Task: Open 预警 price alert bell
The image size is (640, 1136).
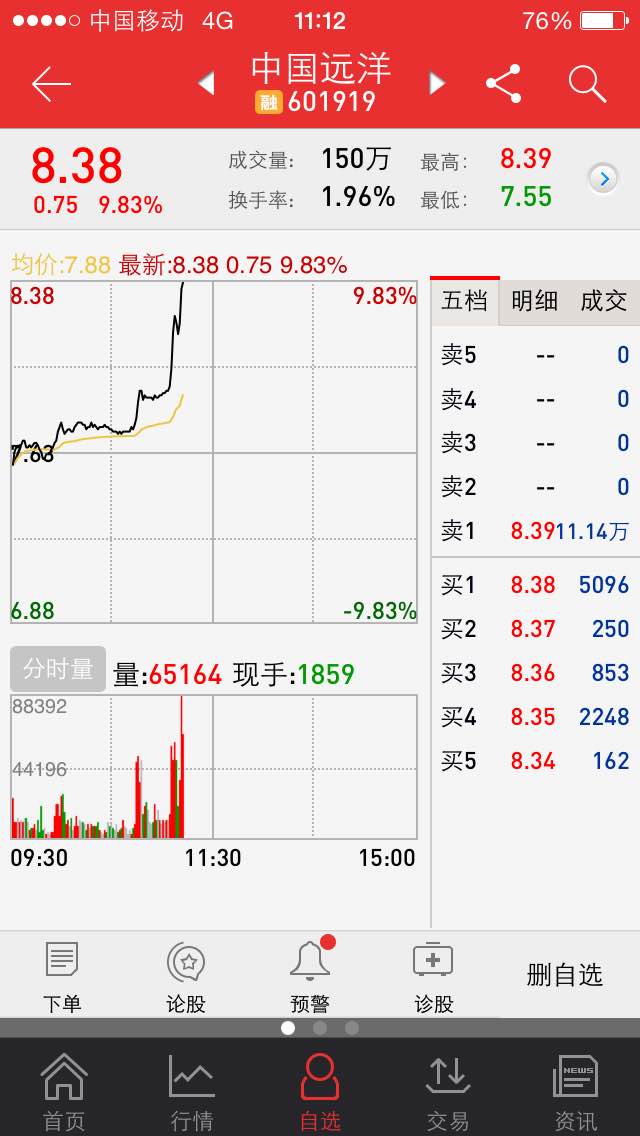Action: [310, 976]
